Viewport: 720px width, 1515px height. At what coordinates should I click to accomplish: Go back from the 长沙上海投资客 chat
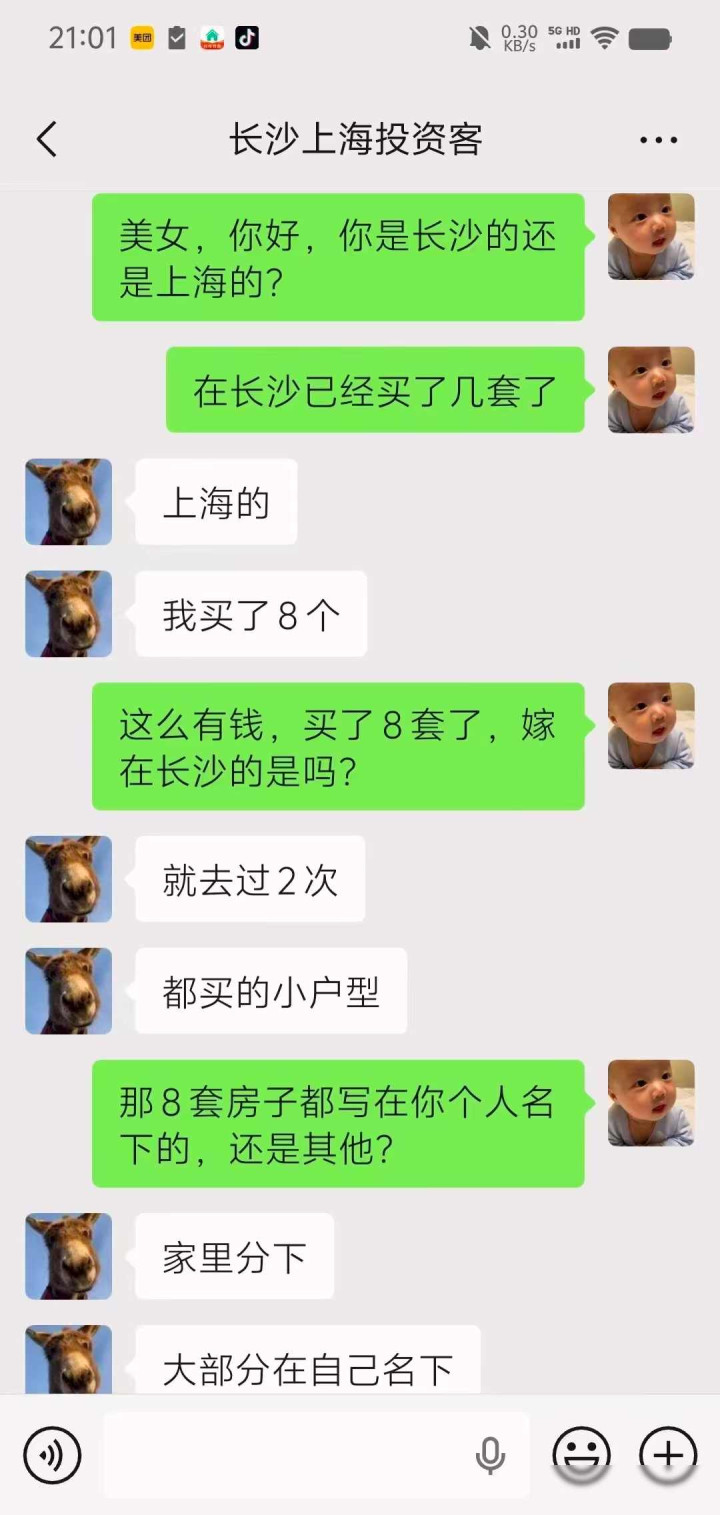coord(47,140)
